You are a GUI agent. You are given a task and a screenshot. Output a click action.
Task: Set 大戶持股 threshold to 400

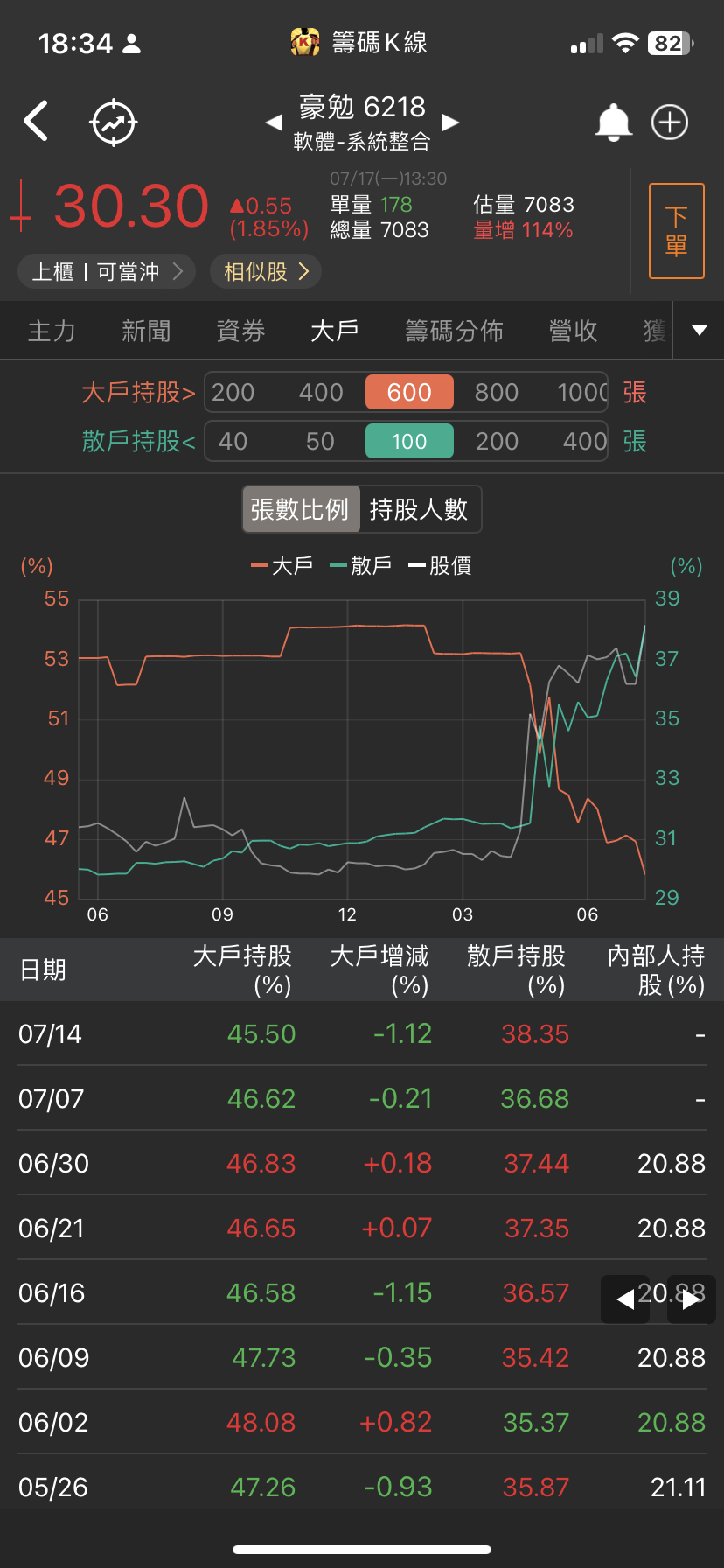point(321,392)
